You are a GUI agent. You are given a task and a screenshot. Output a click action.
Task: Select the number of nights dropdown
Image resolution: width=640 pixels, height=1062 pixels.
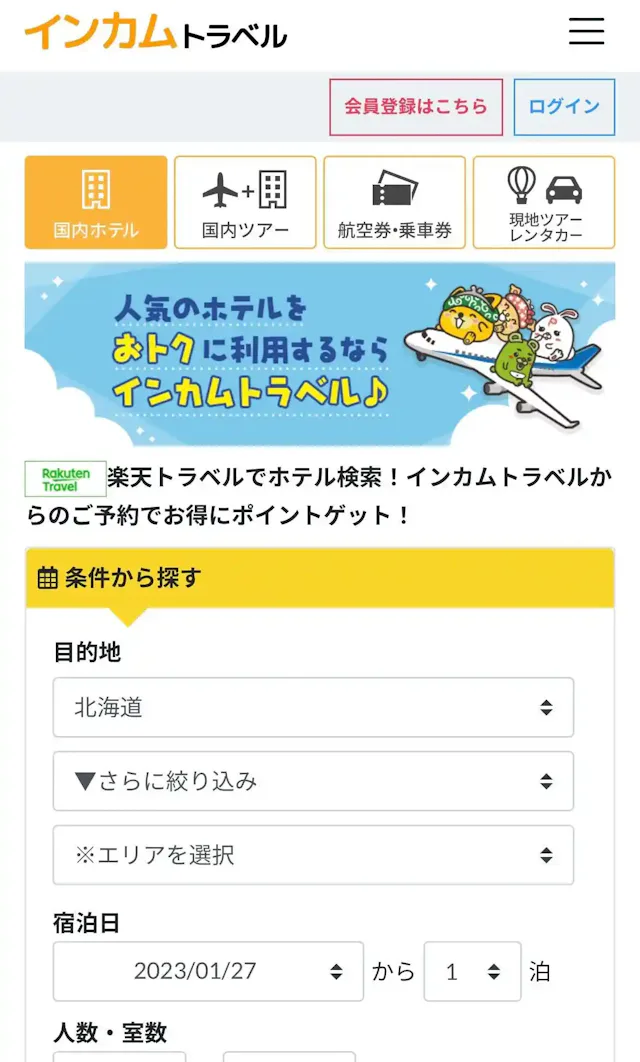click(x=472, y=971)
